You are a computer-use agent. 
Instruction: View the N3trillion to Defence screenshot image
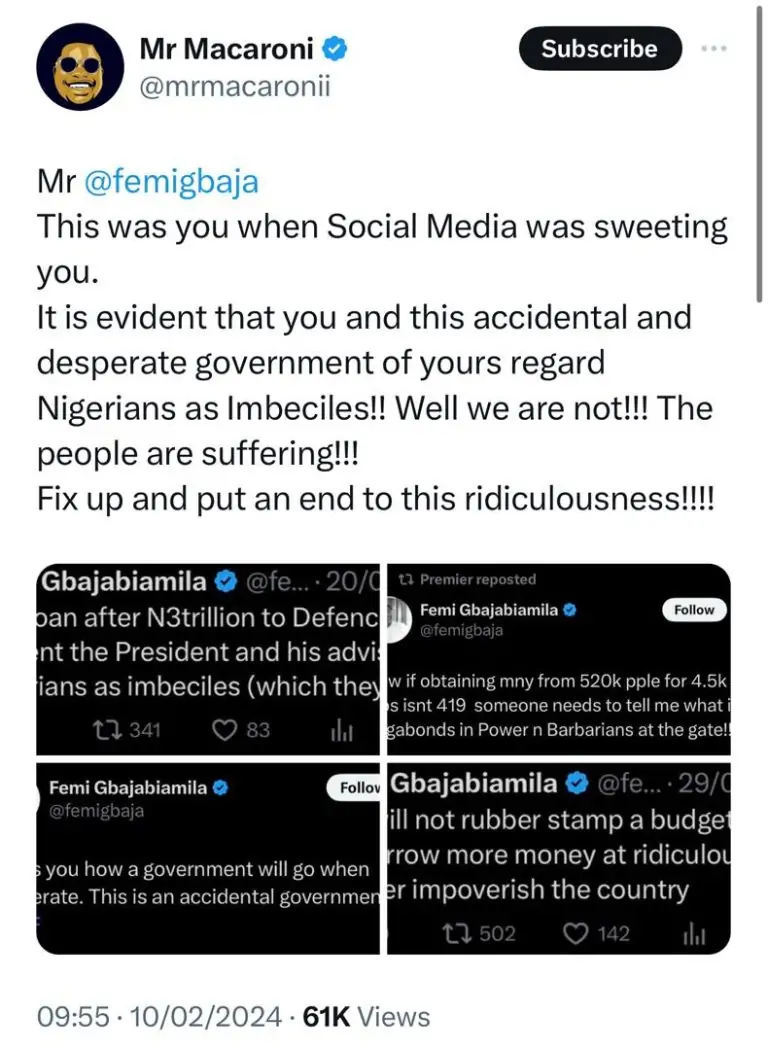[x=208, y=659]
